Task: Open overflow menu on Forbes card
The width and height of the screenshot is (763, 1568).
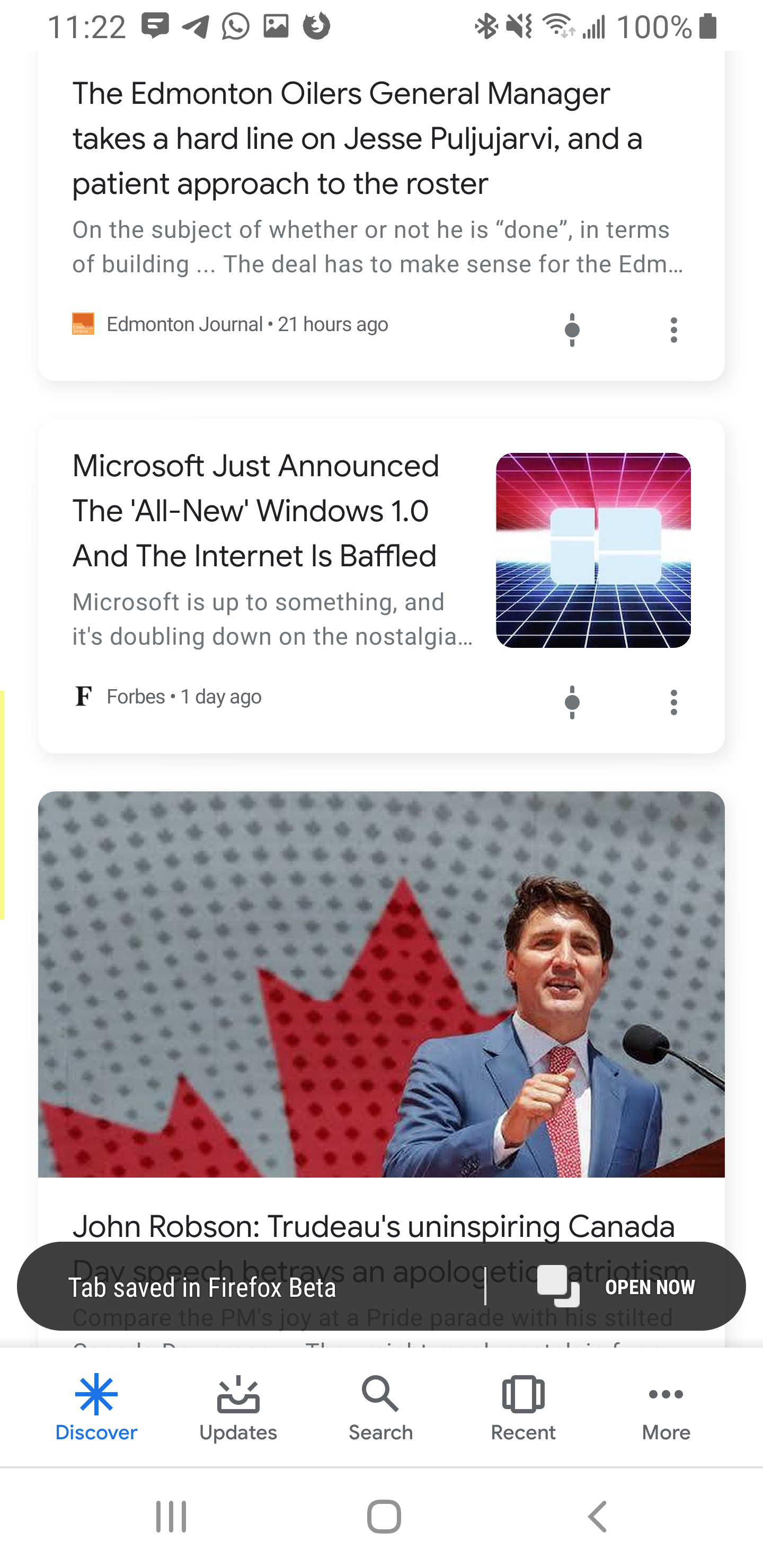Action: 673,702
